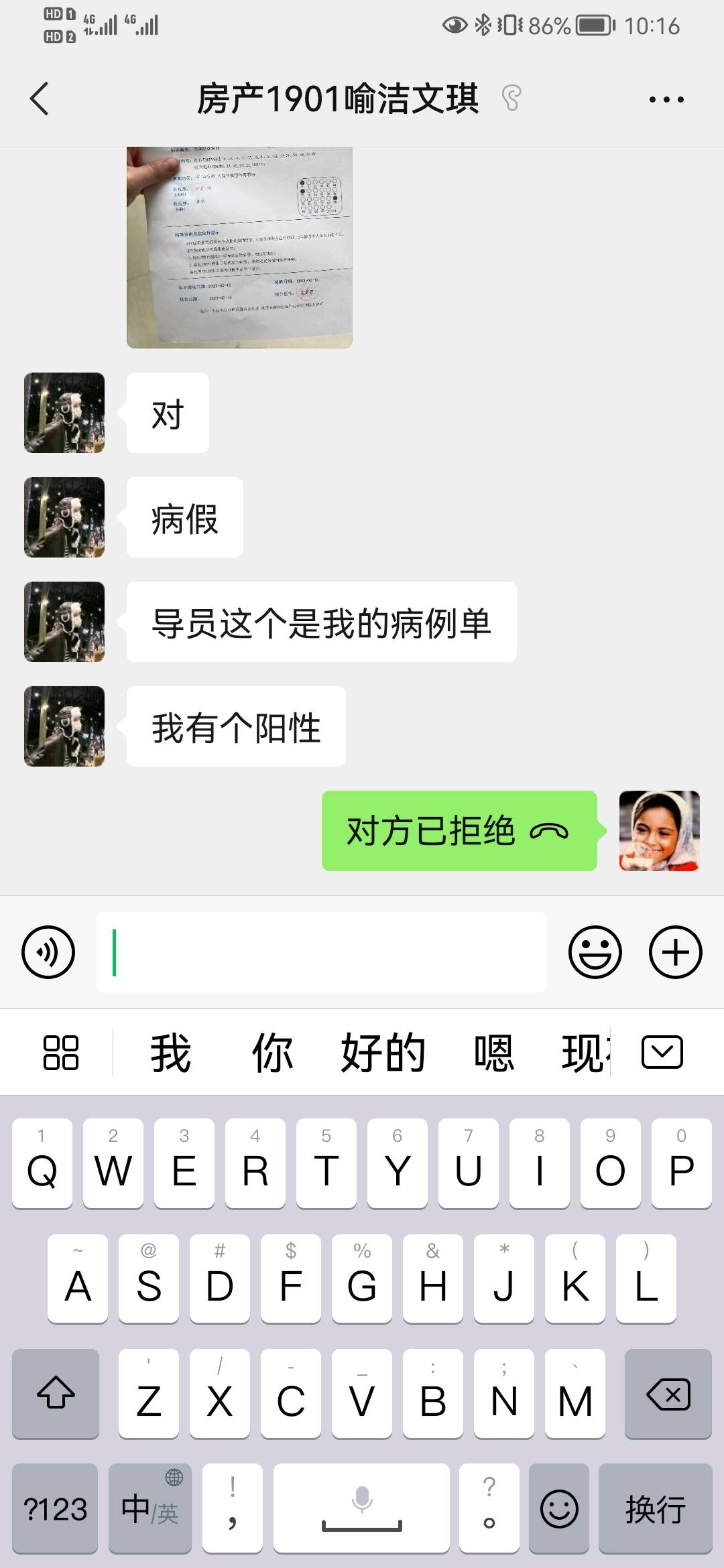Insert the suggested word 嗯
Screen dimensions: 724x1568
[x=494, y=1053]
